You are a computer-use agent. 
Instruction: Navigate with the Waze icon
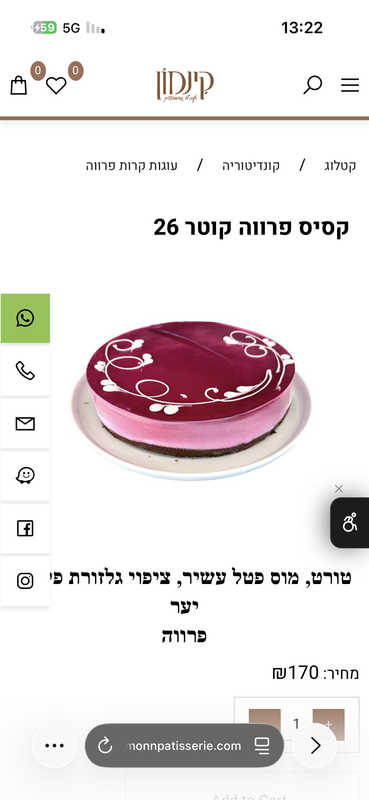tap(25, 477)
